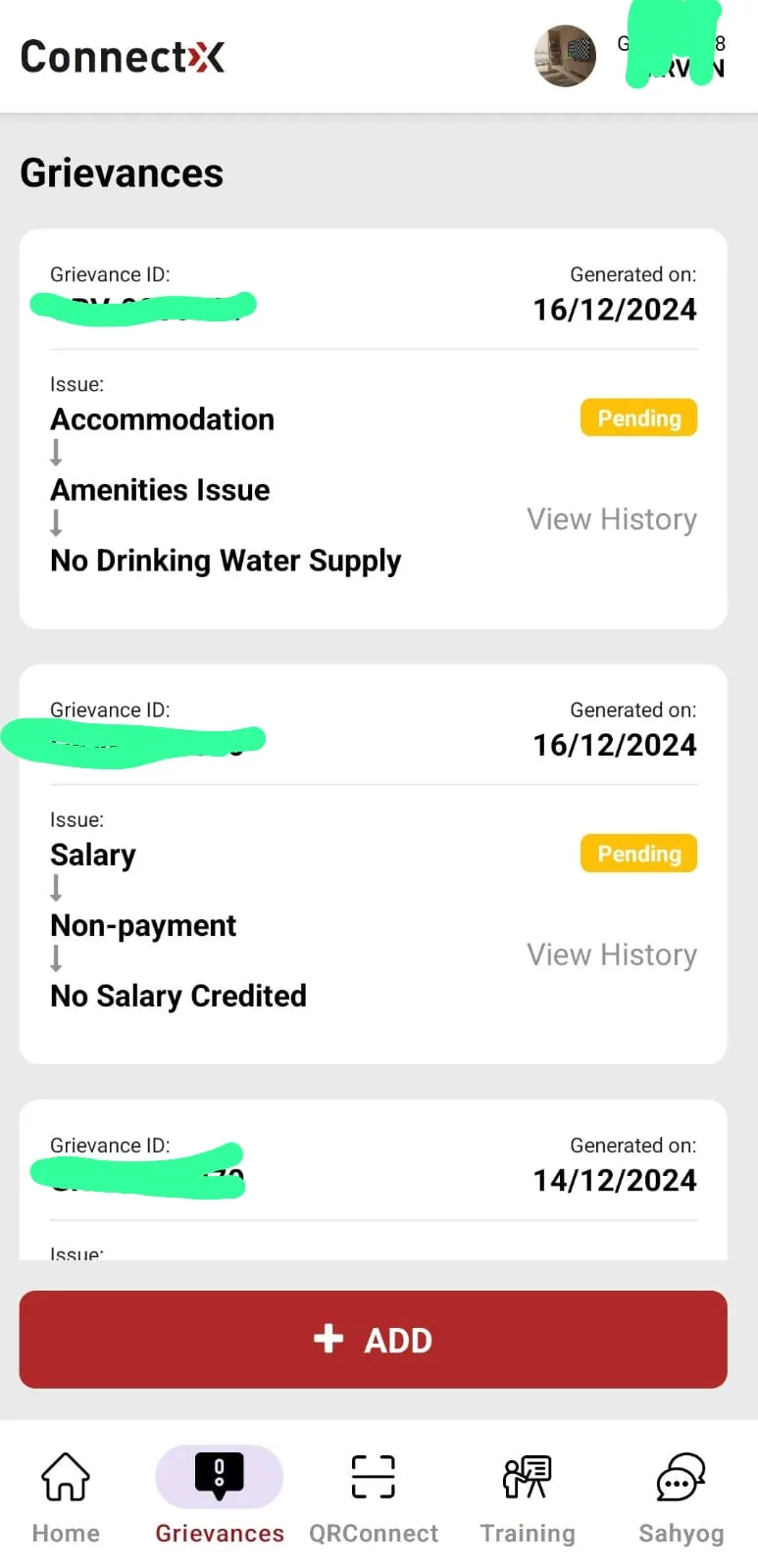Tap the Pending status badge on Accommodation grievance

pos(638,417)
